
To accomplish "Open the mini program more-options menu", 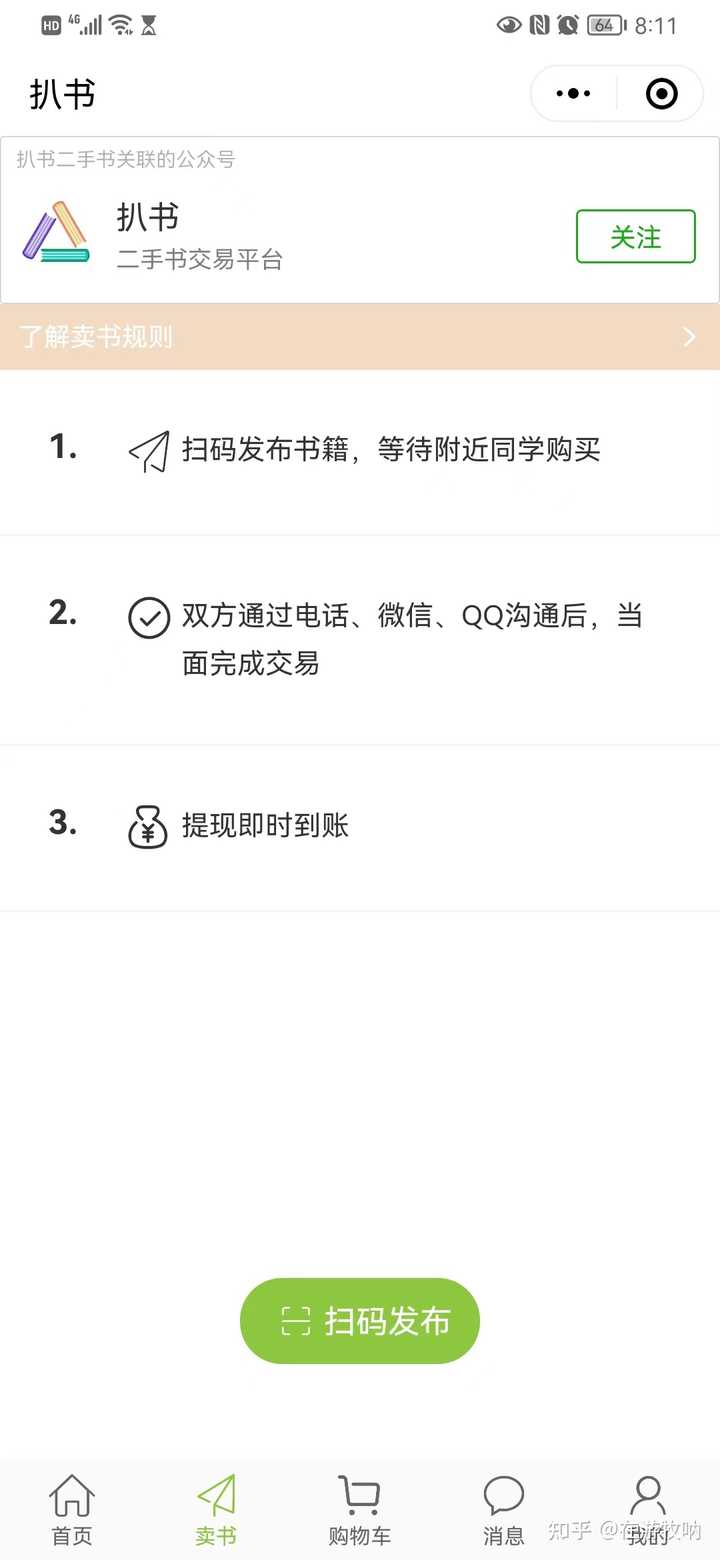I will pos(573,94).
